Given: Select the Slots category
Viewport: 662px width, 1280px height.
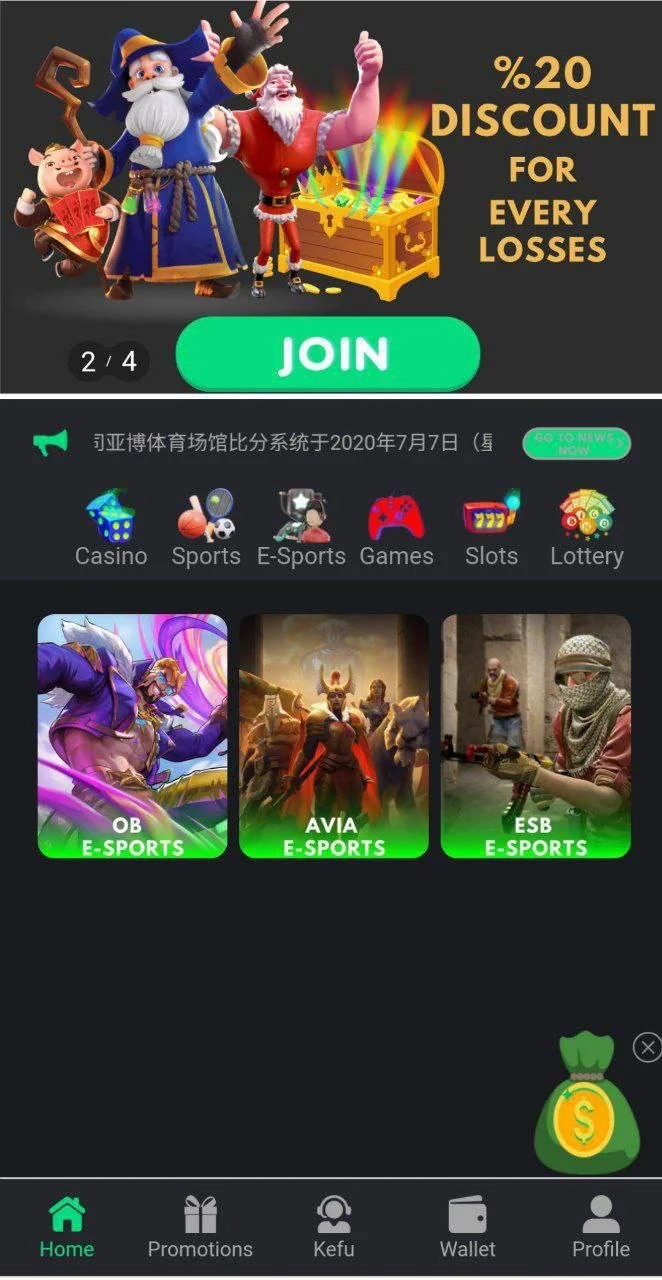Looking at the screenshot, I should point(491,529).
